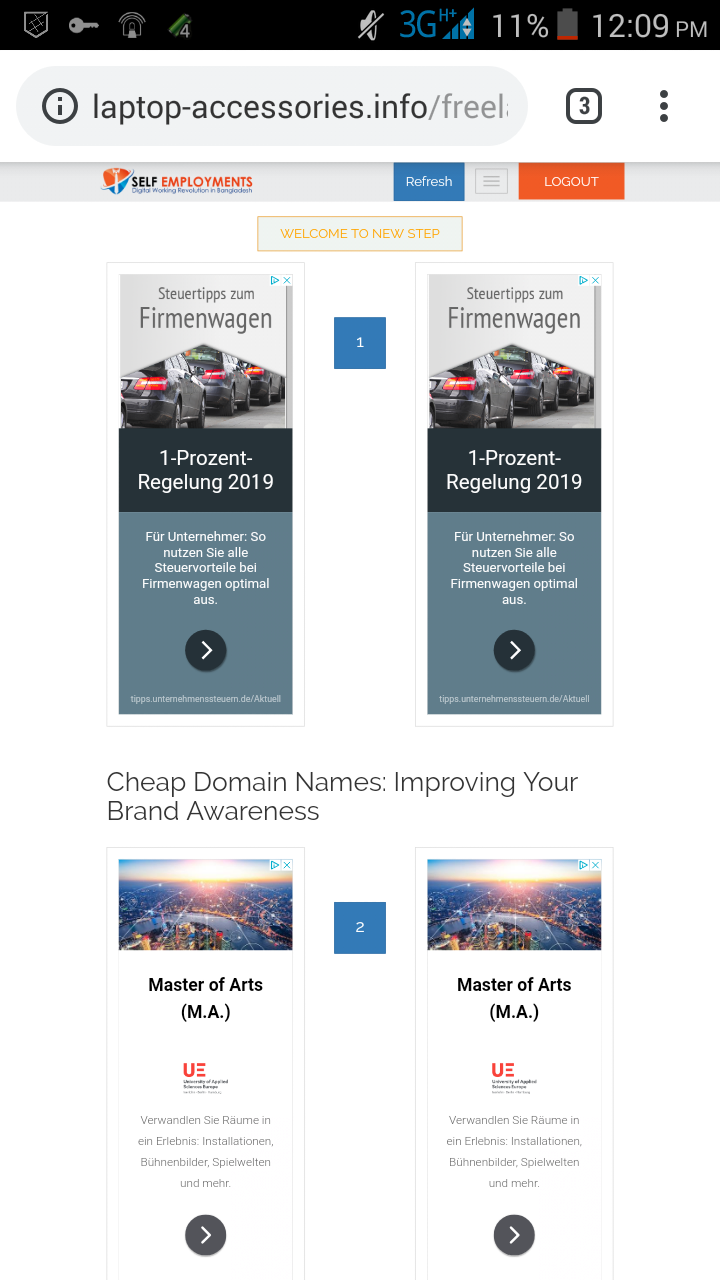720x1280 pixels.
Task: Open the hamburger menu next to Refresh
Action: [x=491, y=181]
